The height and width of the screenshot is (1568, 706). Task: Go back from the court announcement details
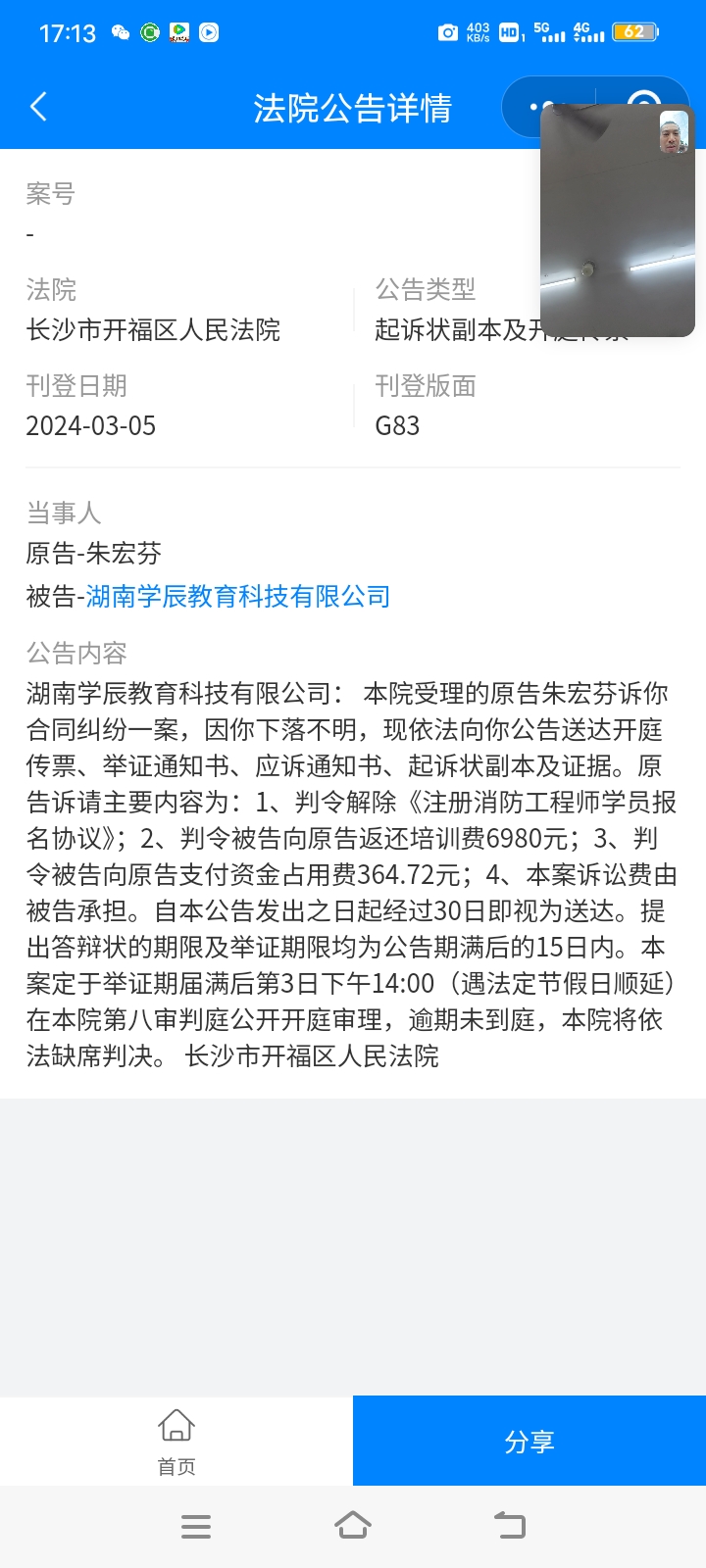coord(38,107)
